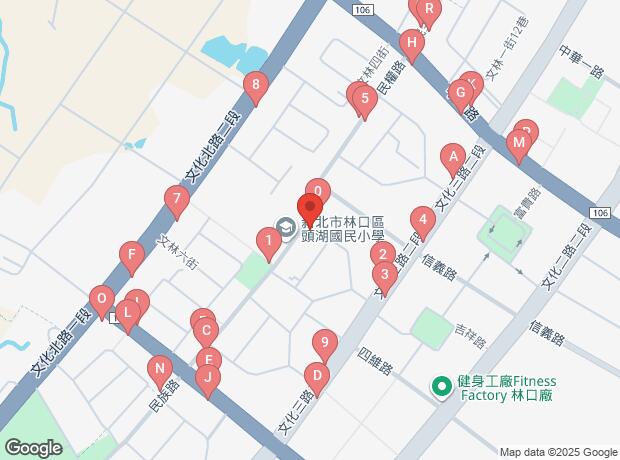Select map marker 4
This screenshot has height=460, width=620.
(423, 219)
